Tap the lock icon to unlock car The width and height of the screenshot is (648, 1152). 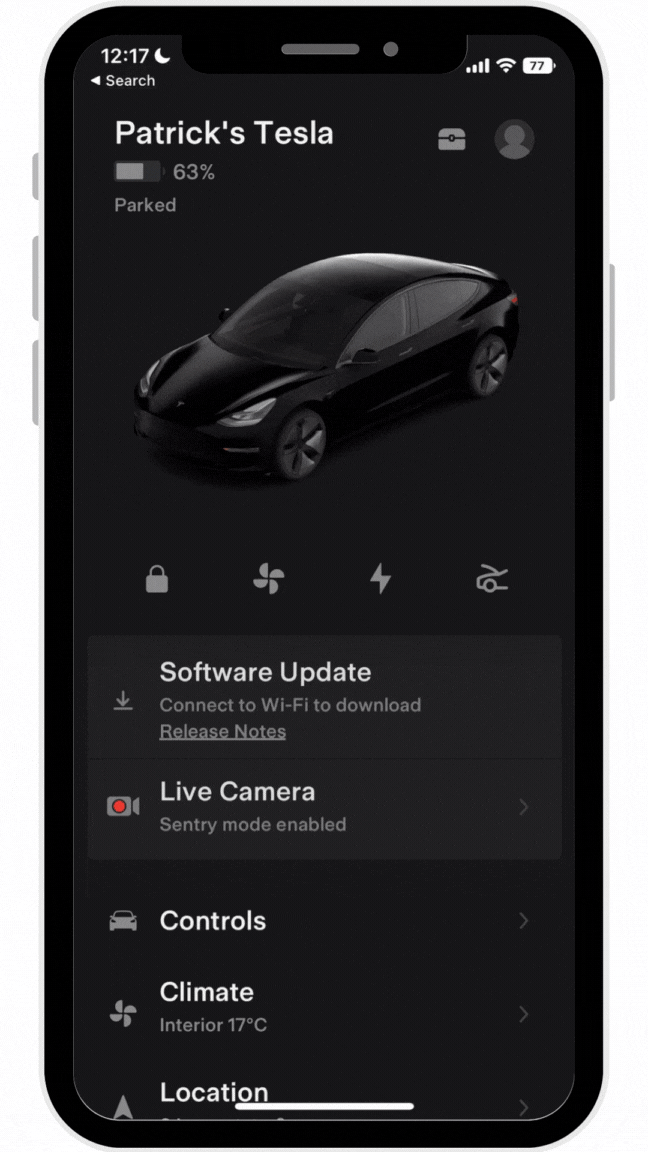coord(157,580)
